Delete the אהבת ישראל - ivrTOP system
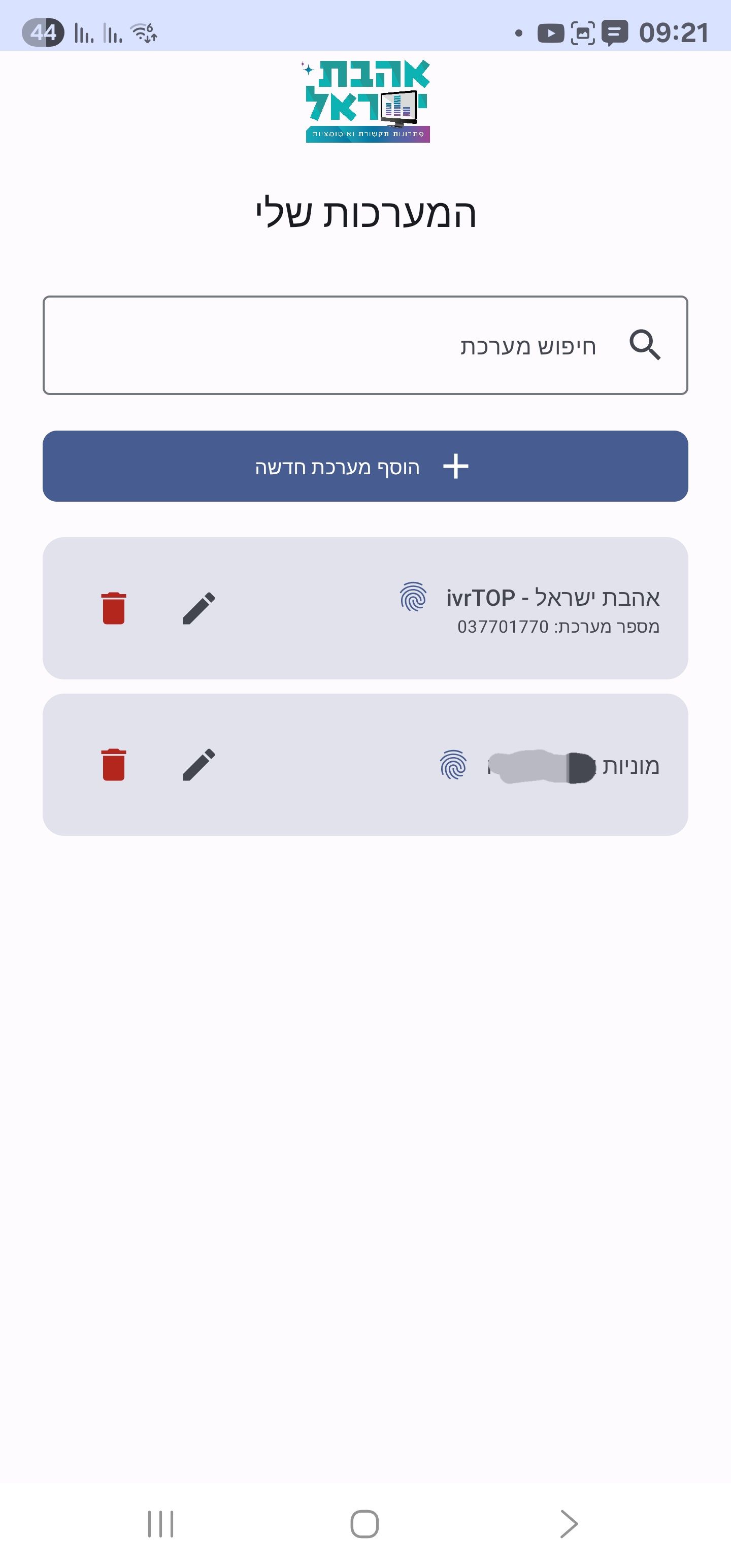The width and height of the screenshot is (731, 1568). [114, 608]
